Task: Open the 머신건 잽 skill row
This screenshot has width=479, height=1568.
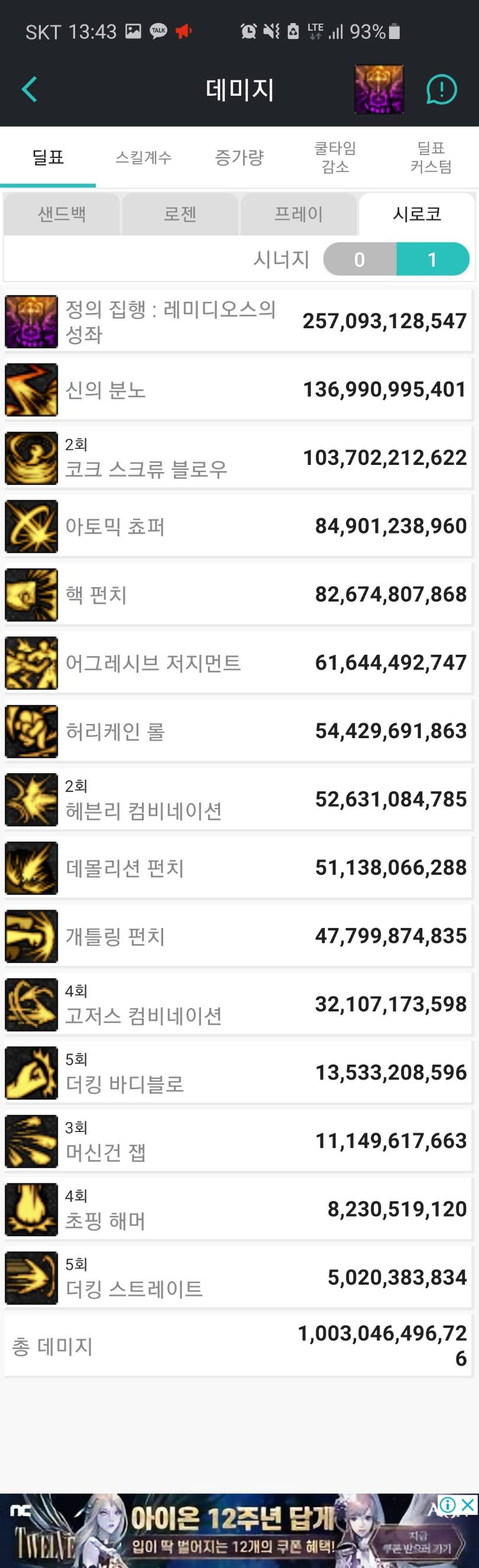Action: click(x=237, y=1141)
